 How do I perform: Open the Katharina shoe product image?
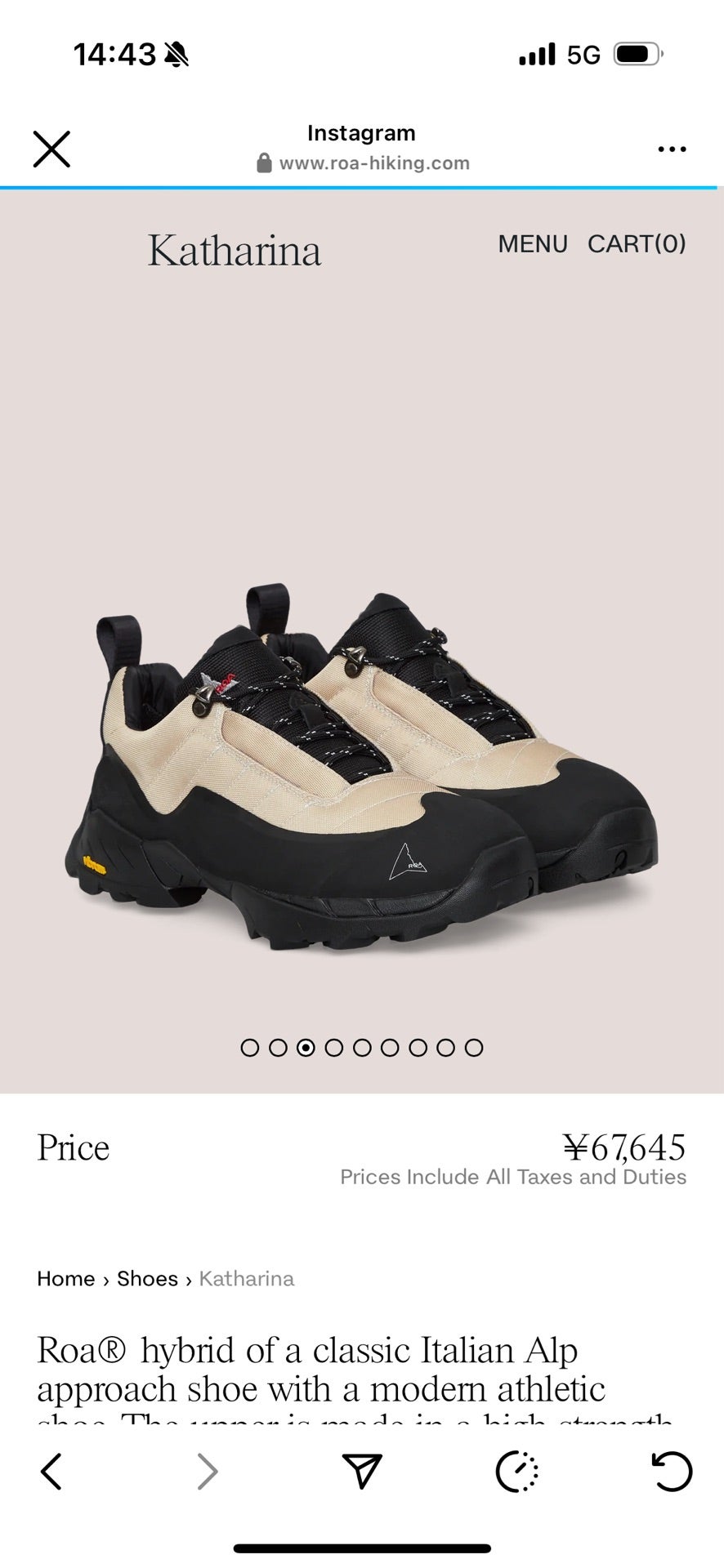pos(362,768)
